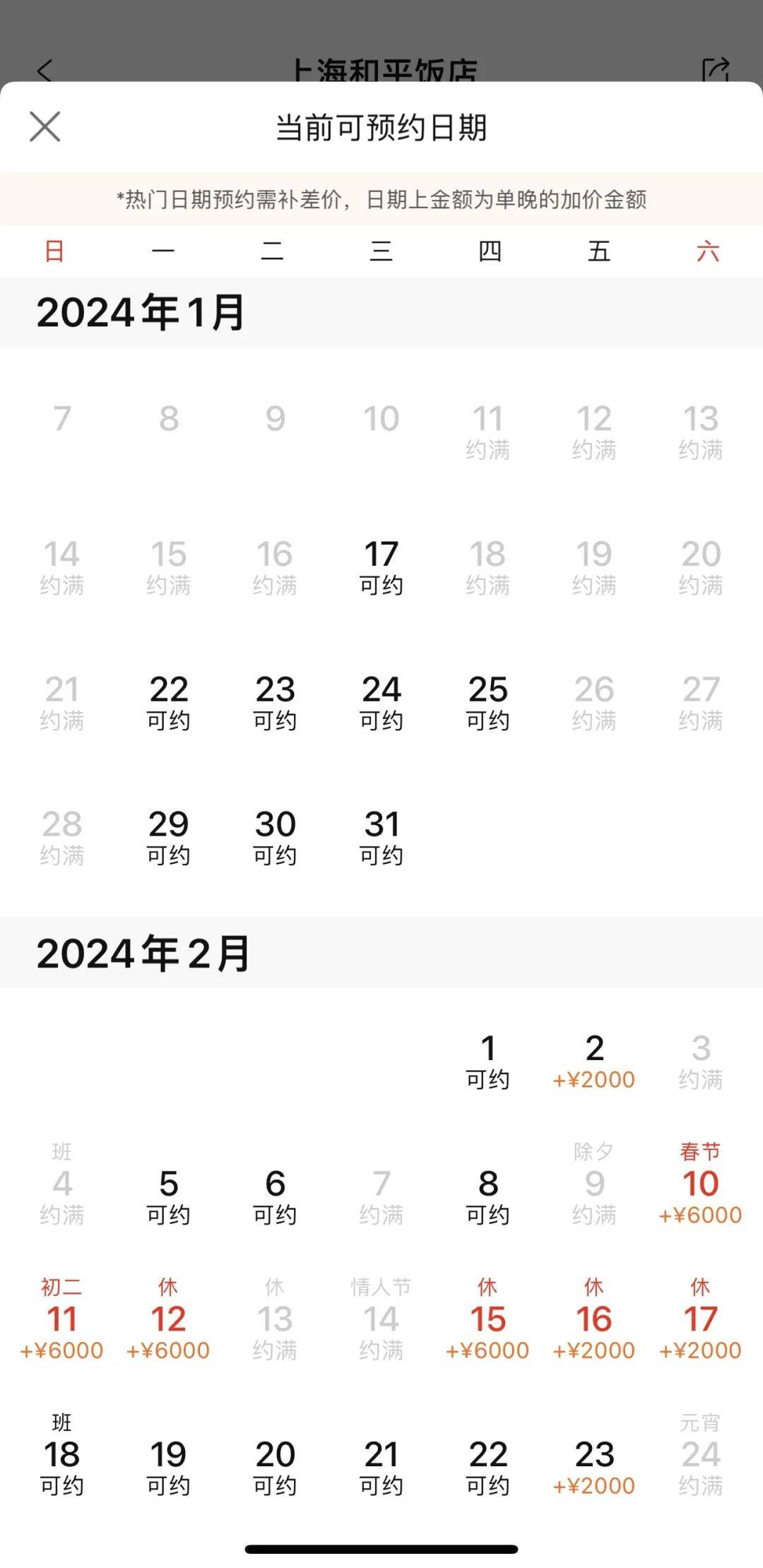Viewport: 763px width, 1568px height.
Task: Select January 17 as the booking date
Action: point(381,567)
